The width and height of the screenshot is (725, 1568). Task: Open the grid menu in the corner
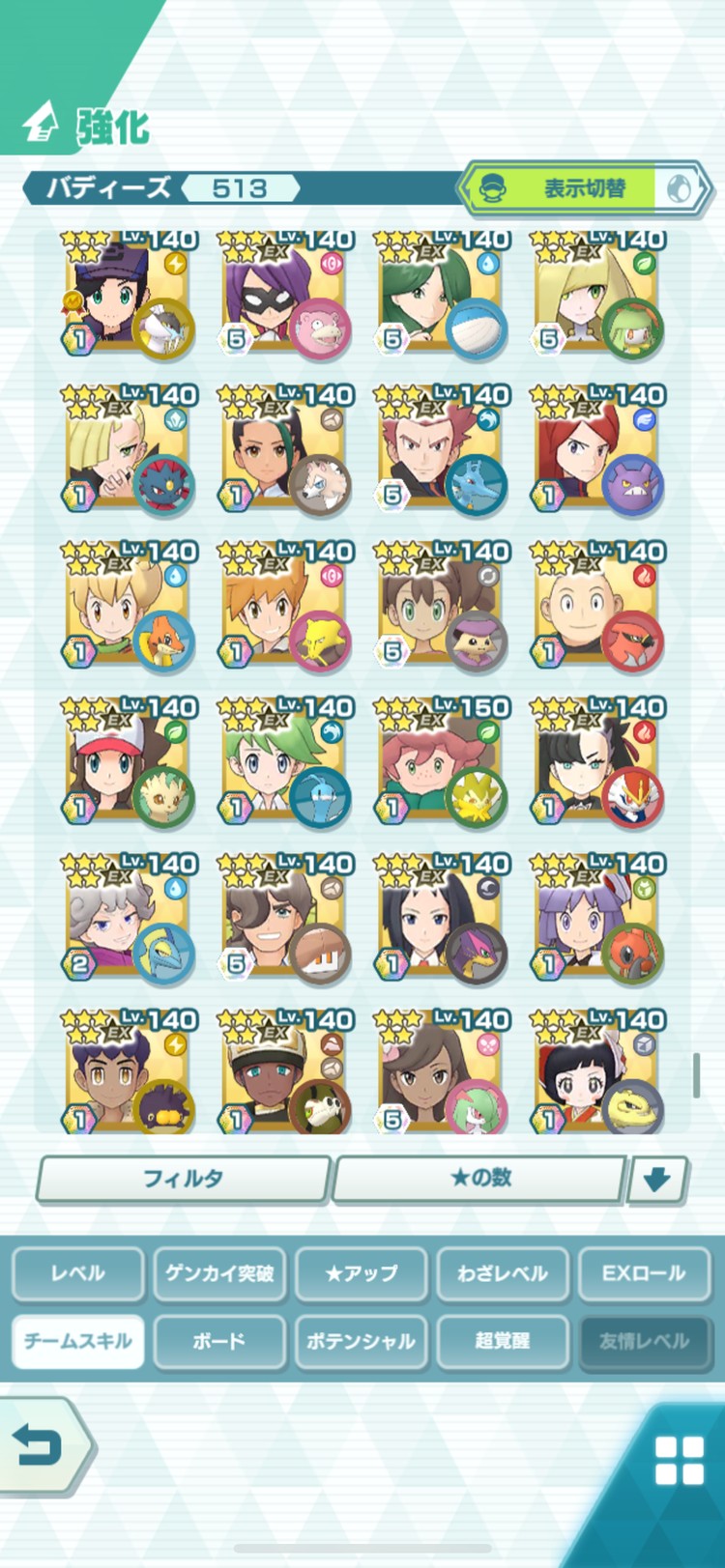(x=679, y=1460)
